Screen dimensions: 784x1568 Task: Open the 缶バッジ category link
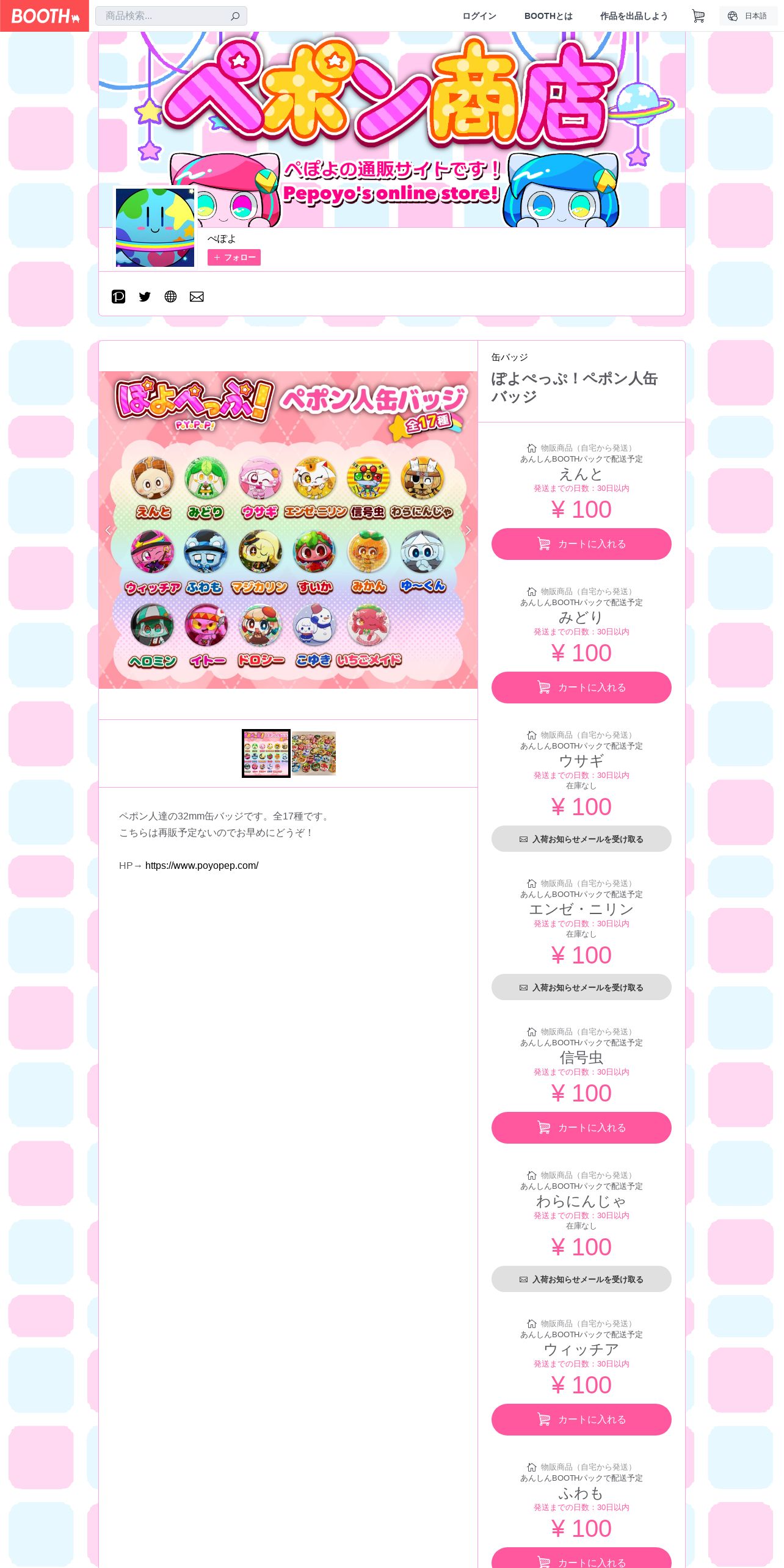click(509, 357)
